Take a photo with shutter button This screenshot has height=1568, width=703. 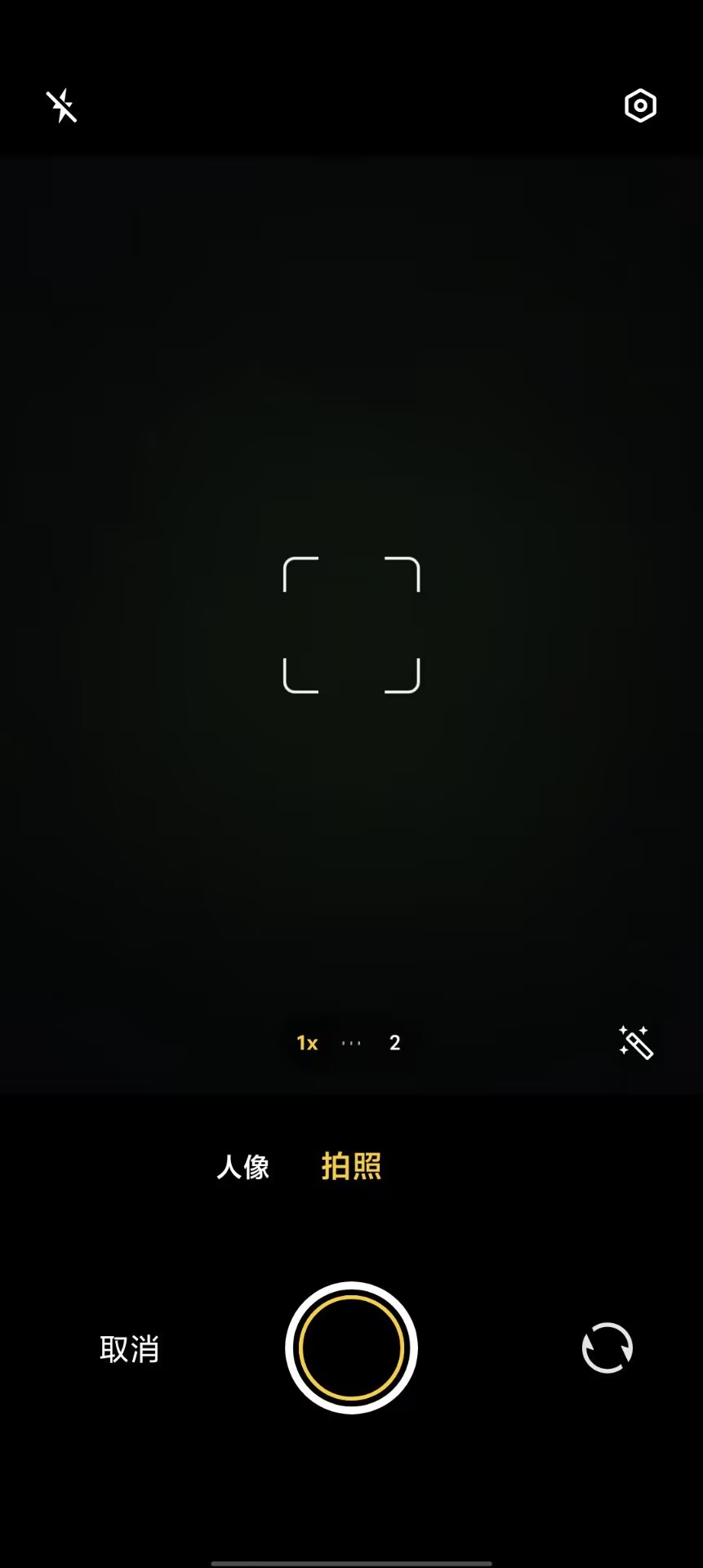click(x=351, y=1347)
